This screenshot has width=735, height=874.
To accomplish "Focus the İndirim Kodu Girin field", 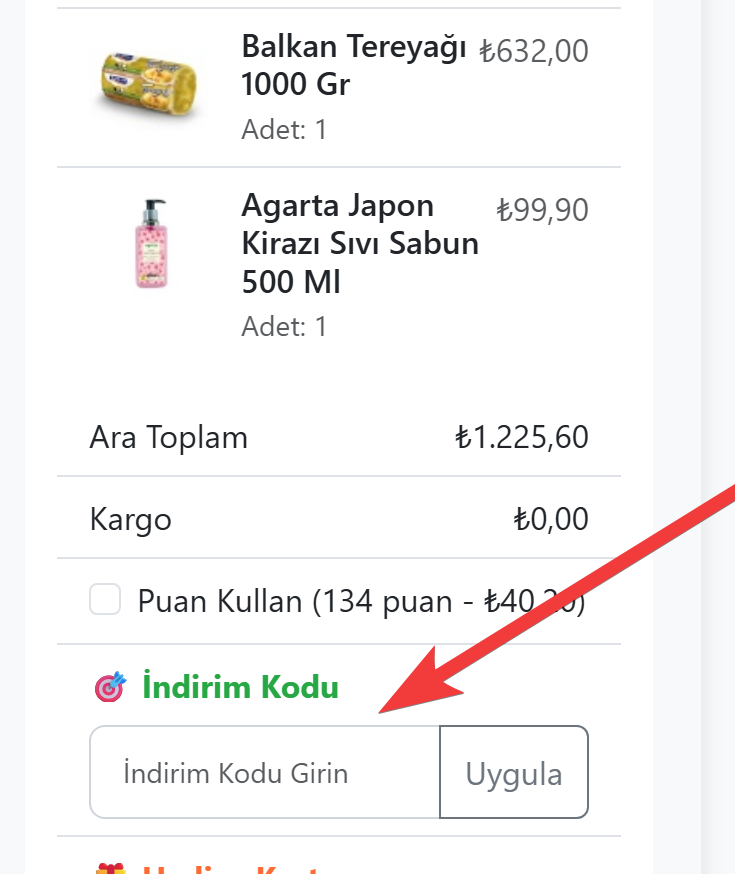I will tap(265, 772).
